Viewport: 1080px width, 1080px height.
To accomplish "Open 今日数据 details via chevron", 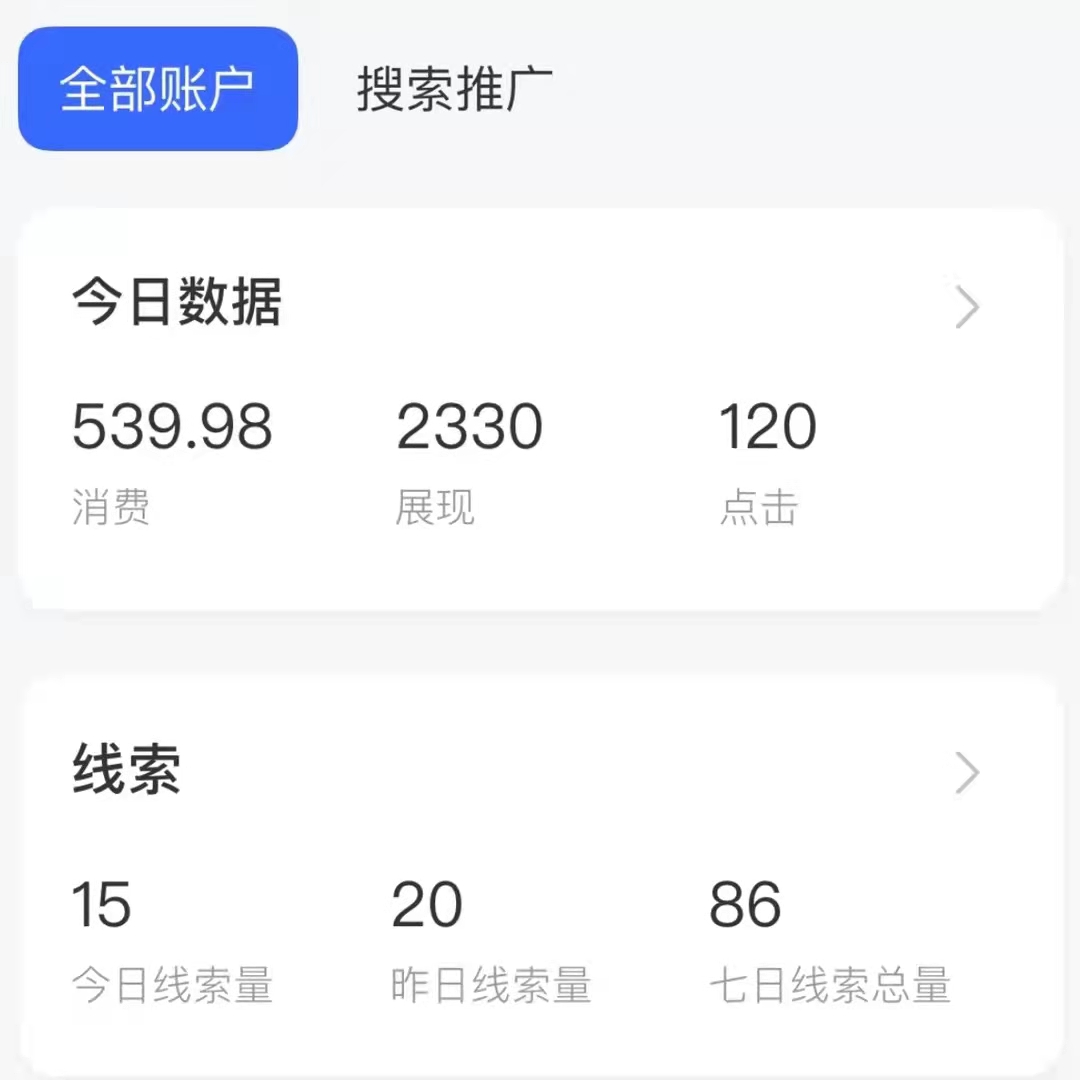I will click(966, 308).
